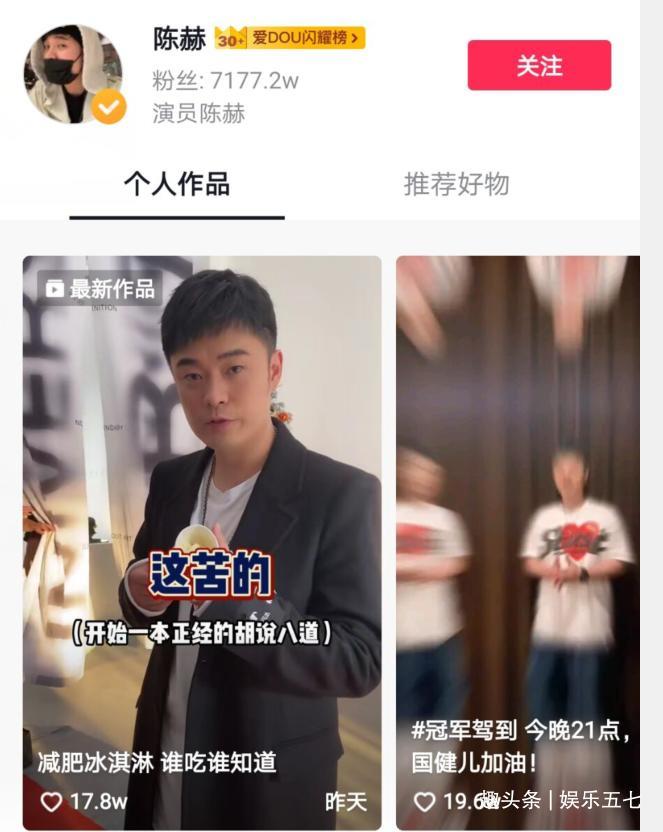
Task: Switch to the 推荐好物 tab
Action: click(456, 185)
